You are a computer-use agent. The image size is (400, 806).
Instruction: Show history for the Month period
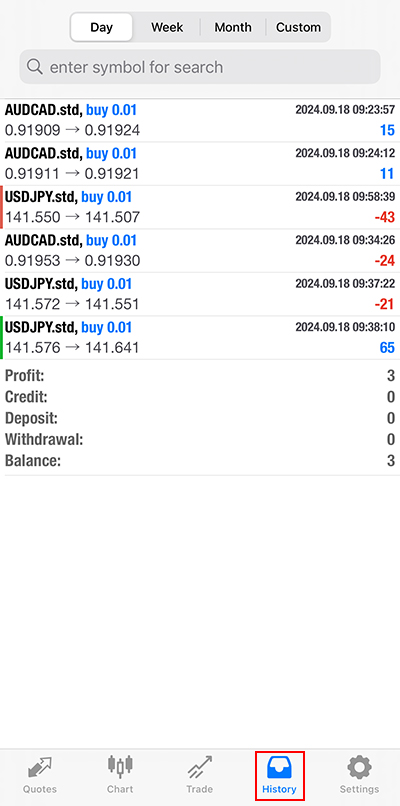coord(233,27)
